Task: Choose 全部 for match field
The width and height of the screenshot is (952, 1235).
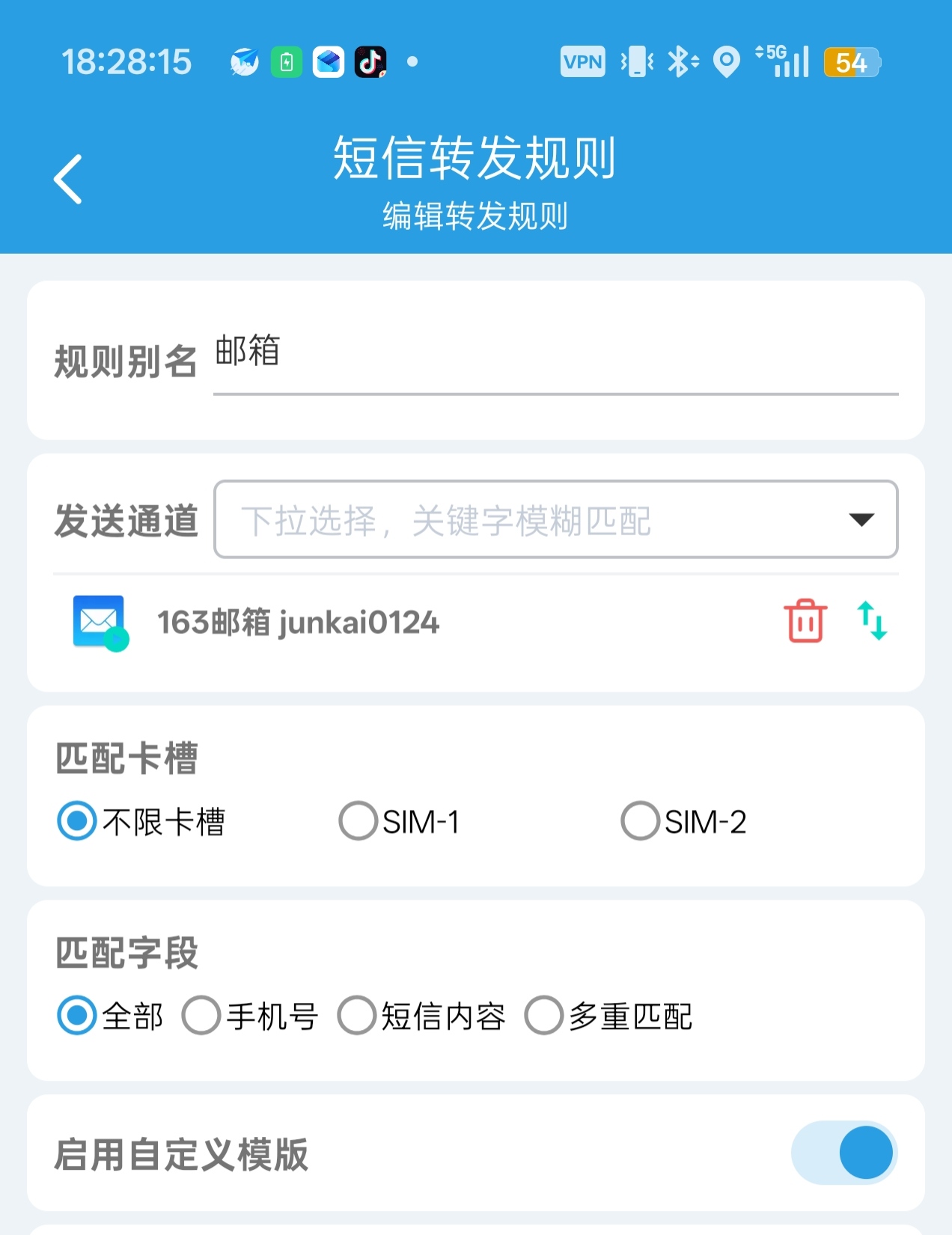Action: pyautogui.click(x=77, y=1016)
